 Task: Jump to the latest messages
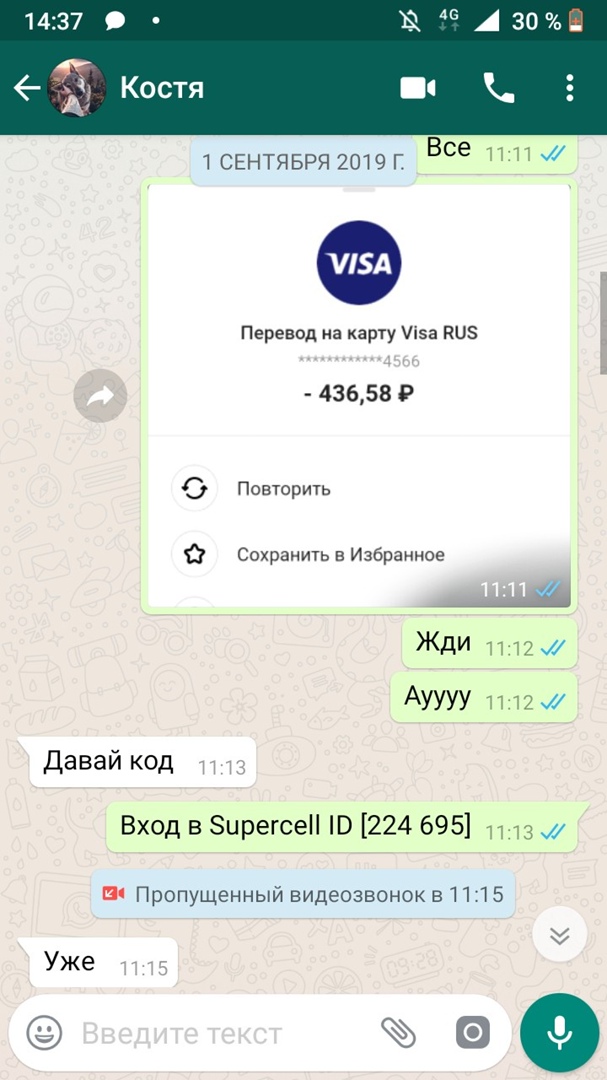[x=559, y=935]
